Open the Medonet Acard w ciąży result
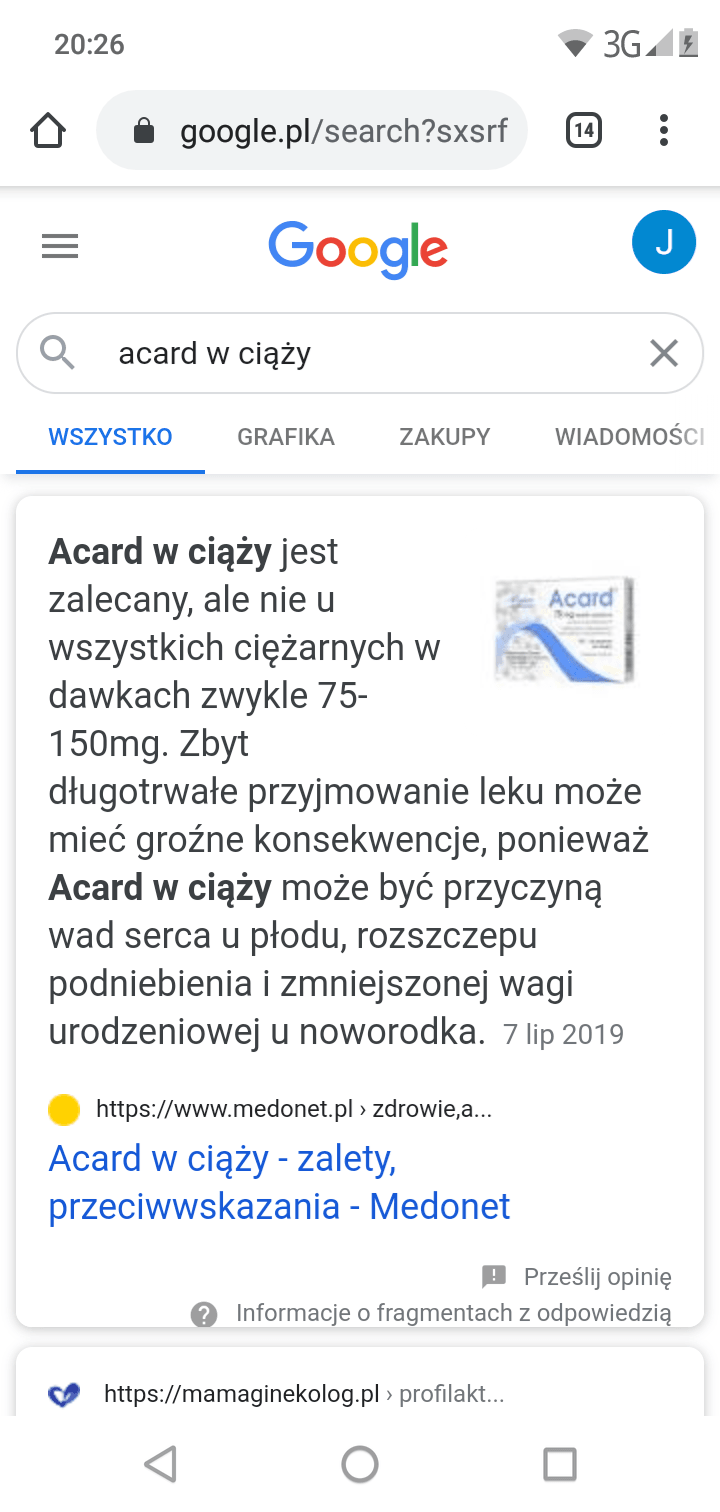The height and width of the screenshot is (1512, 720). [x=279, y=1182]
